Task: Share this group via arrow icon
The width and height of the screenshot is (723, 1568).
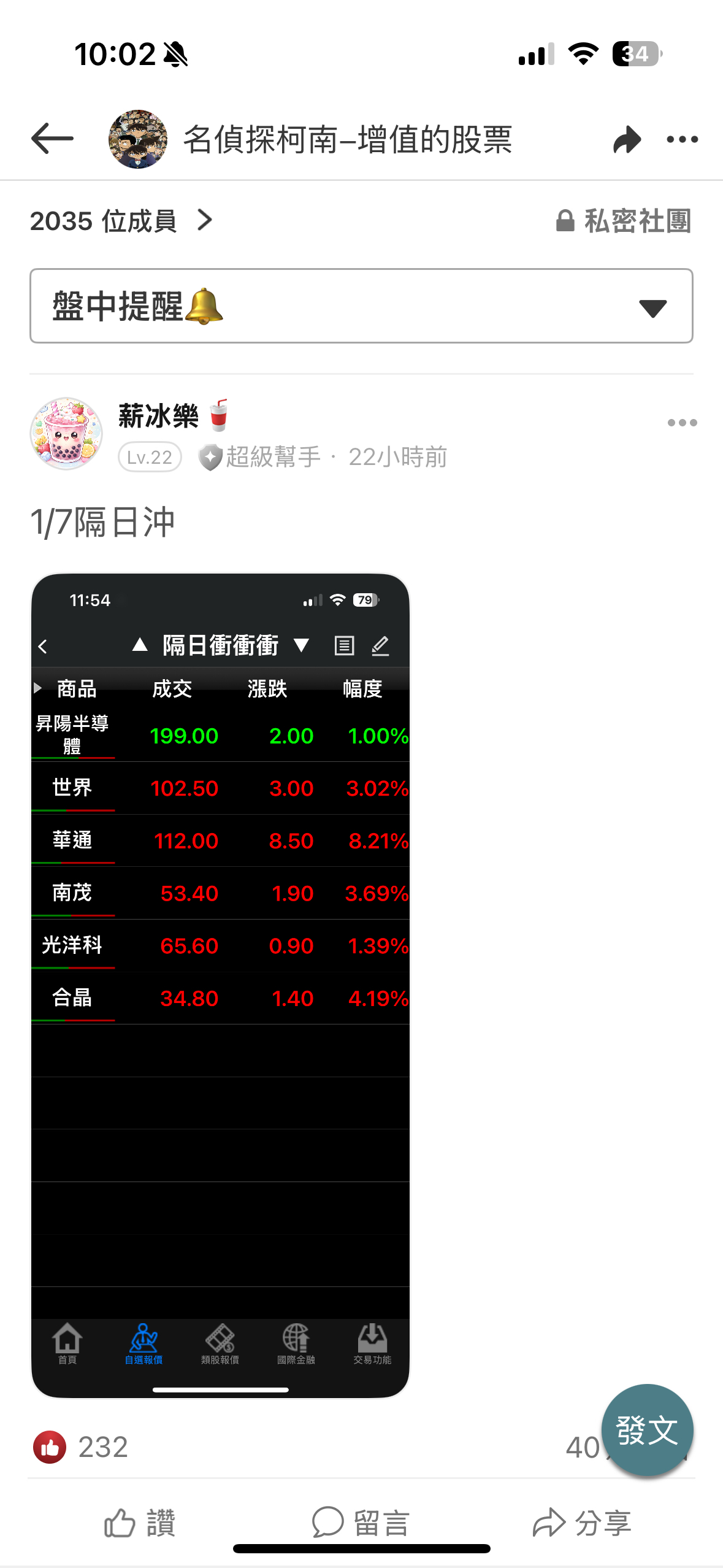Action: click(626, 139)
